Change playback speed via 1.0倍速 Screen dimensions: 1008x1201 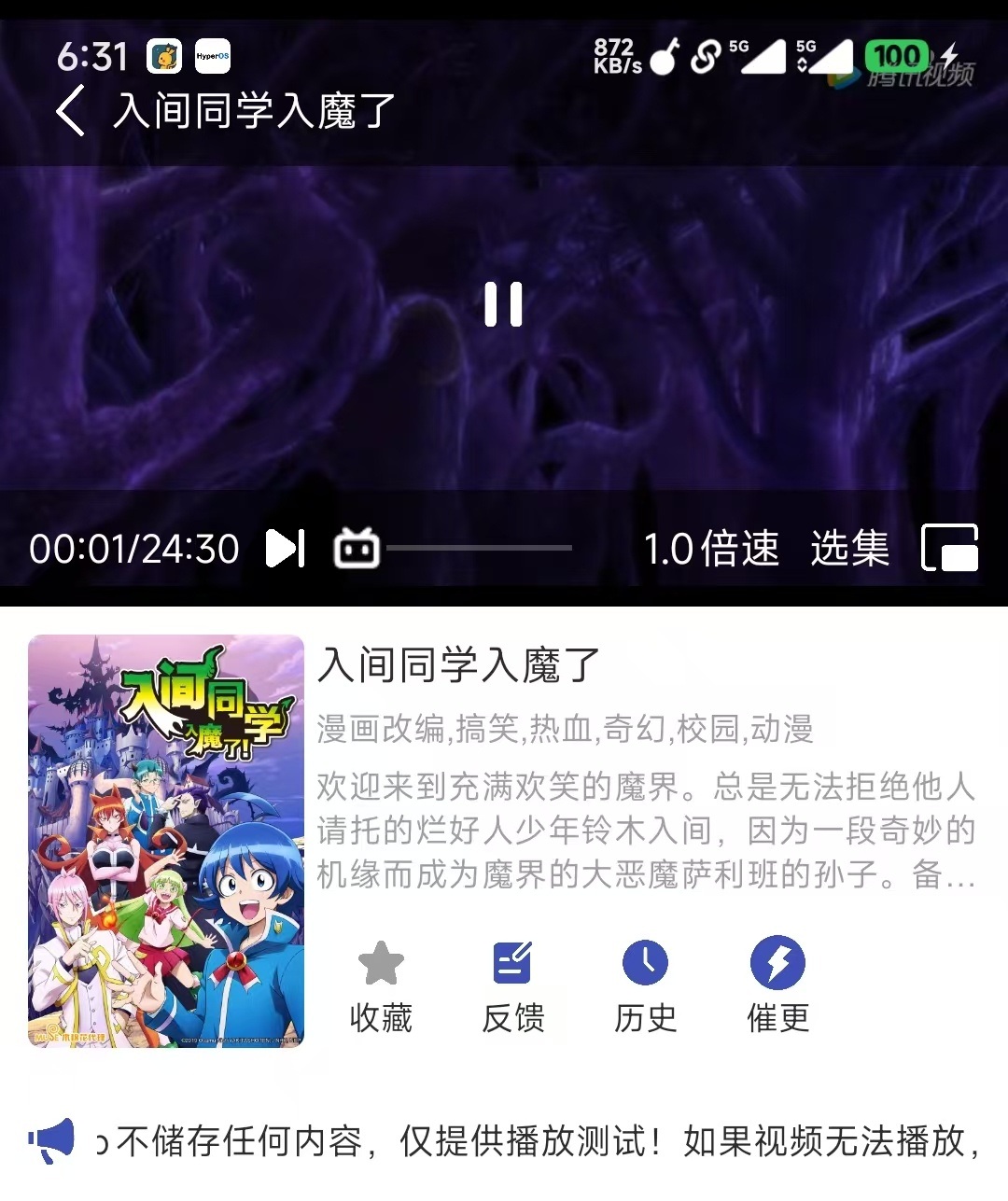pyautogui.click(x=712, y=550)
